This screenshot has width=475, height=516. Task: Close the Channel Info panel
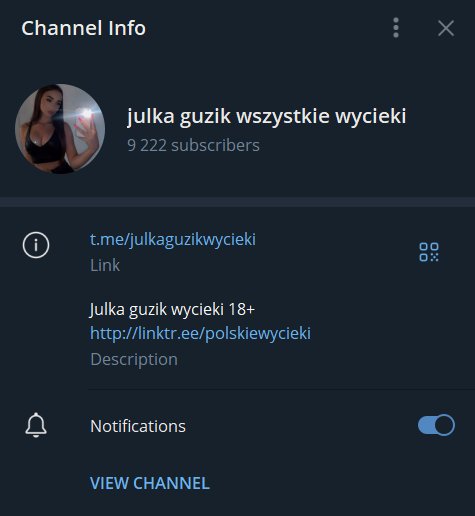point(446,28)
